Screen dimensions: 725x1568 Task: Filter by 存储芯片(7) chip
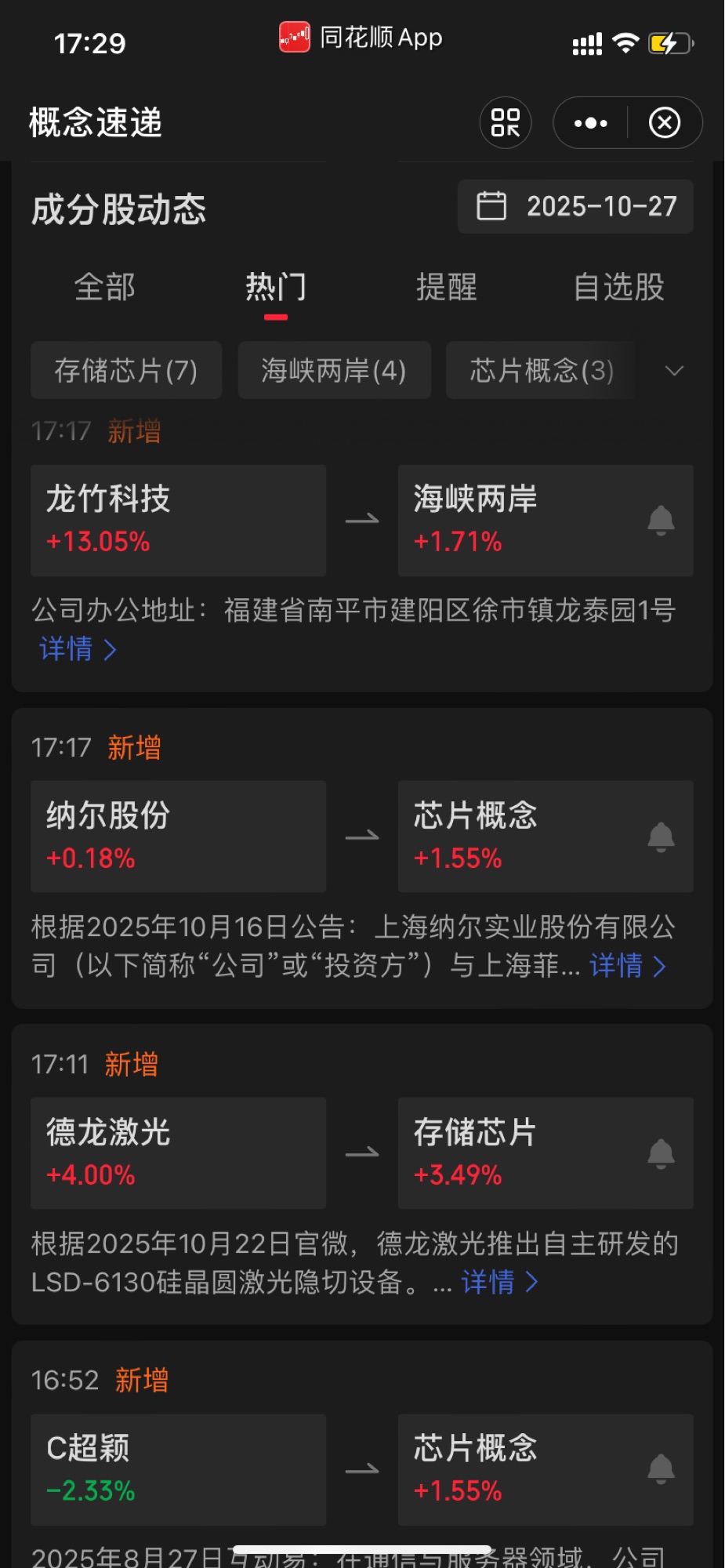pyautogui.click(x=126, y=370)
